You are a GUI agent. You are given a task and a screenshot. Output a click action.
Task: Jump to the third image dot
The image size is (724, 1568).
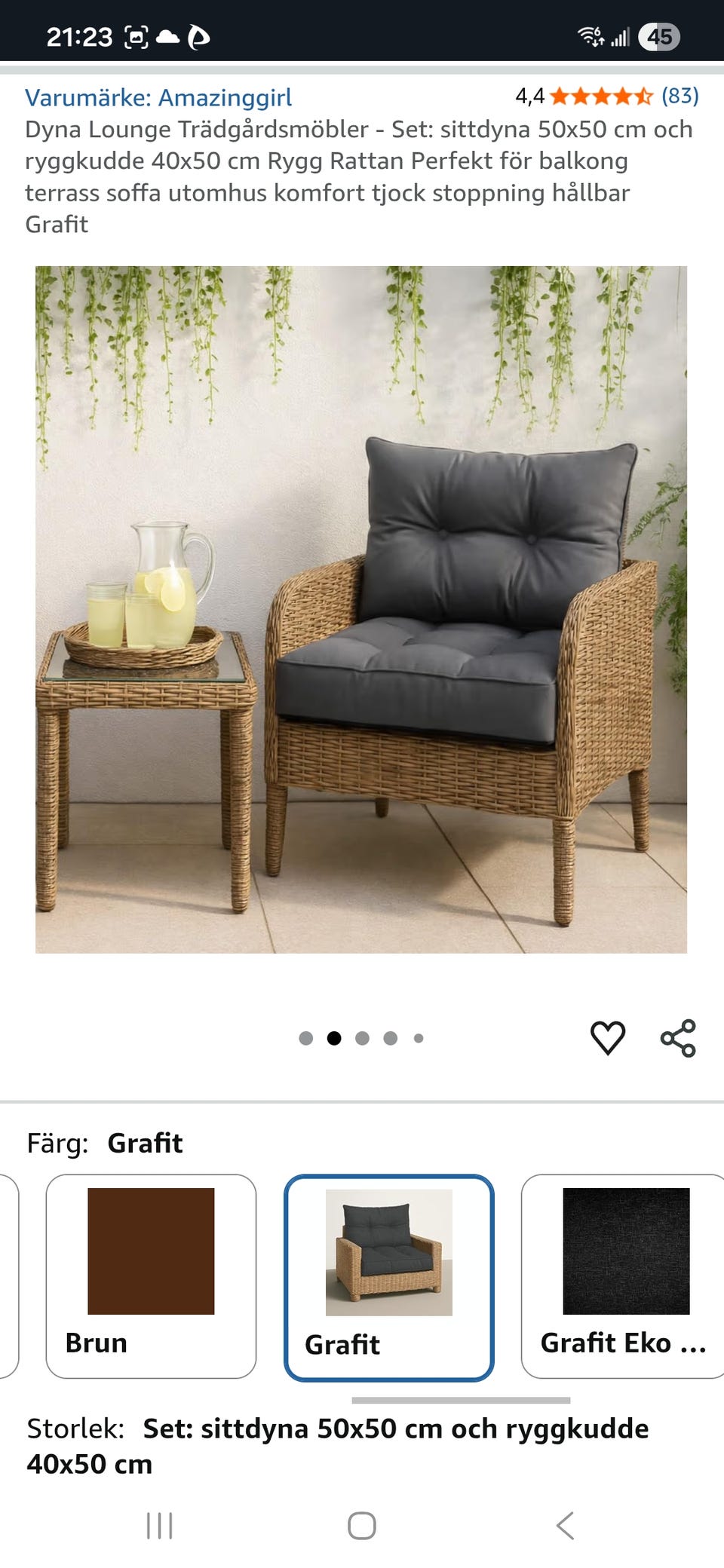click(x=362, y=1038)
